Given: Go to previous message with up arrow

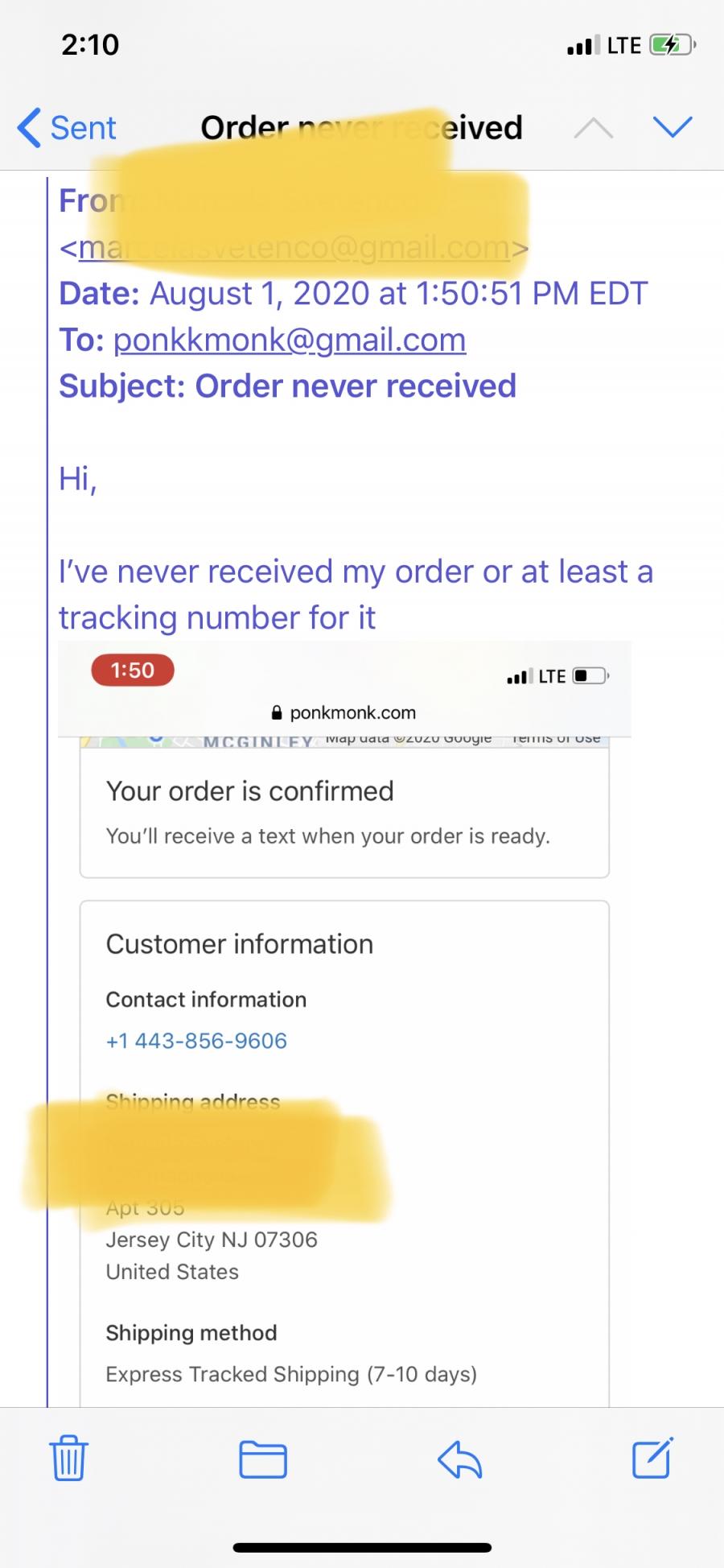Looking at the screenshot, I should point(594,127).
